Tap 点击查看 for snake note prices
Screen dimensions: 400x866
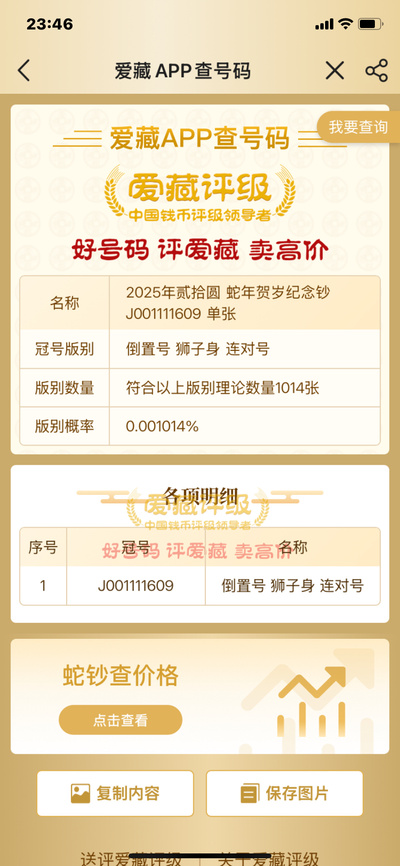pyautogui.click(x=120, y=720)
